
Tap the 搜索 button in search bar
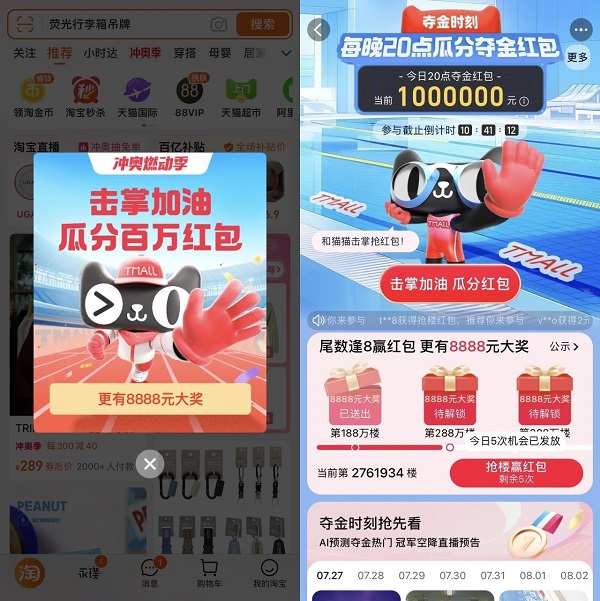click(x=262, y=24)
